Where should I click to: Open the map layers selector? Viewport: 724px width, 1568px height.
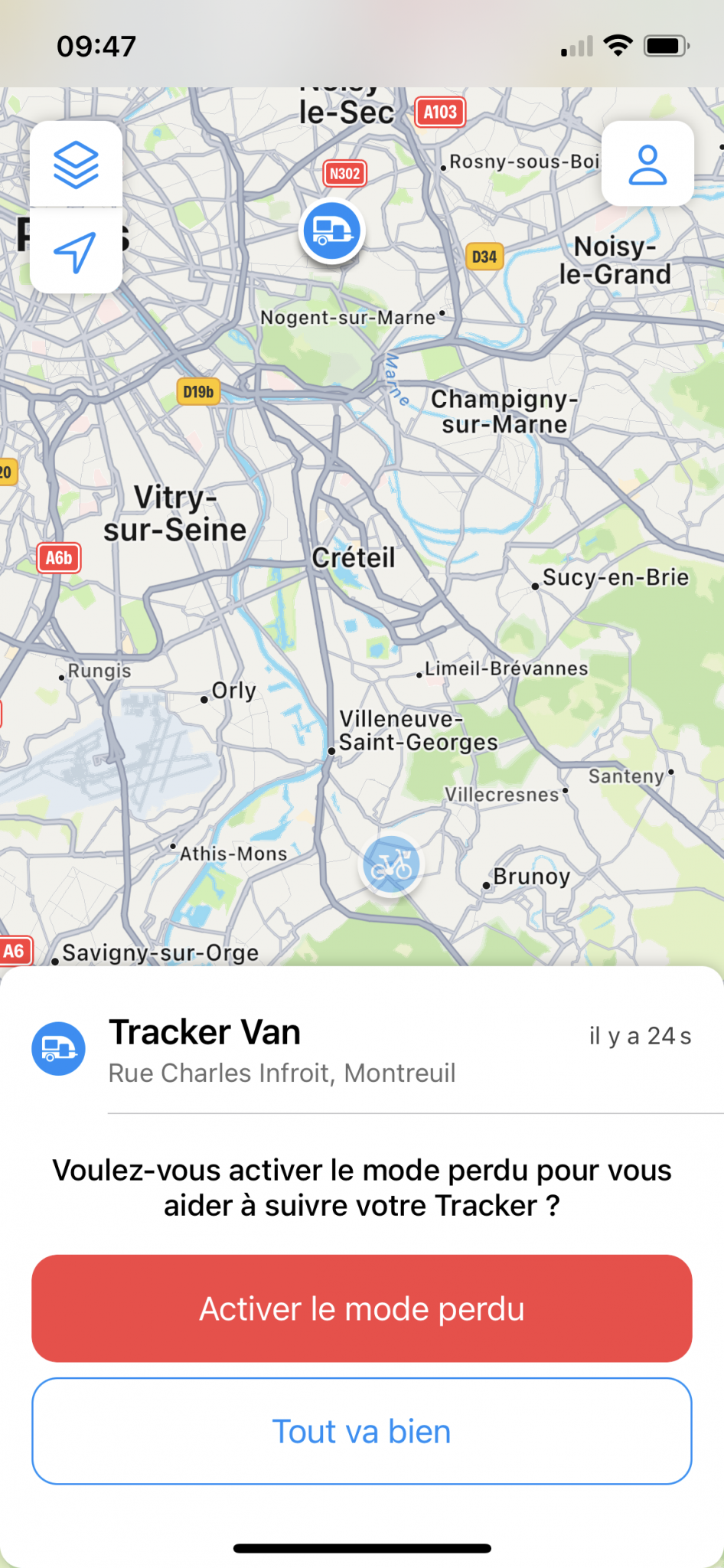click(x=76, y=164)
